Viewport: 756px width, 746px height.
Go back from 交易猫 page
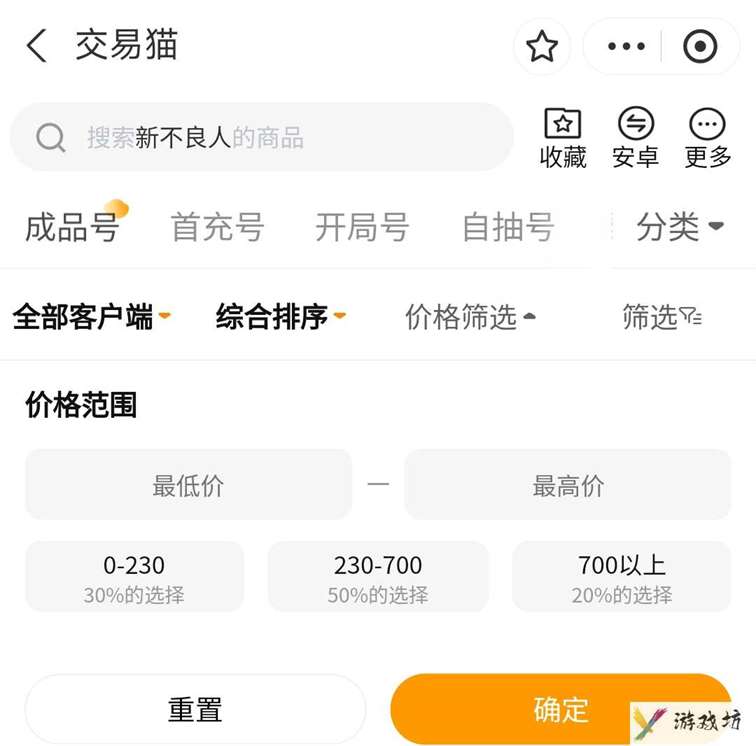click(37, 46)
